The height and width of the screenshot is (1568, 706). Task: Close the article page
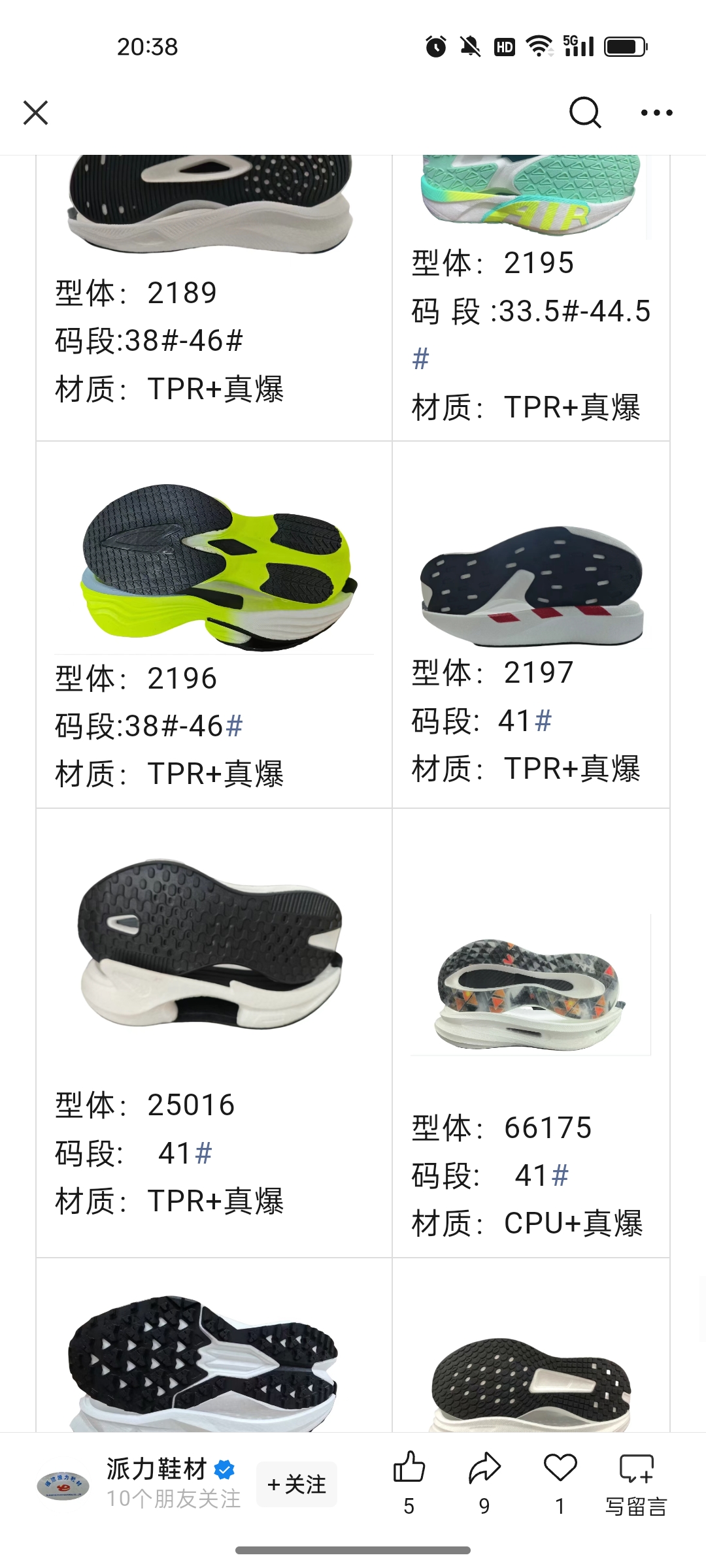pyautogui.click(x=36, y=112)
